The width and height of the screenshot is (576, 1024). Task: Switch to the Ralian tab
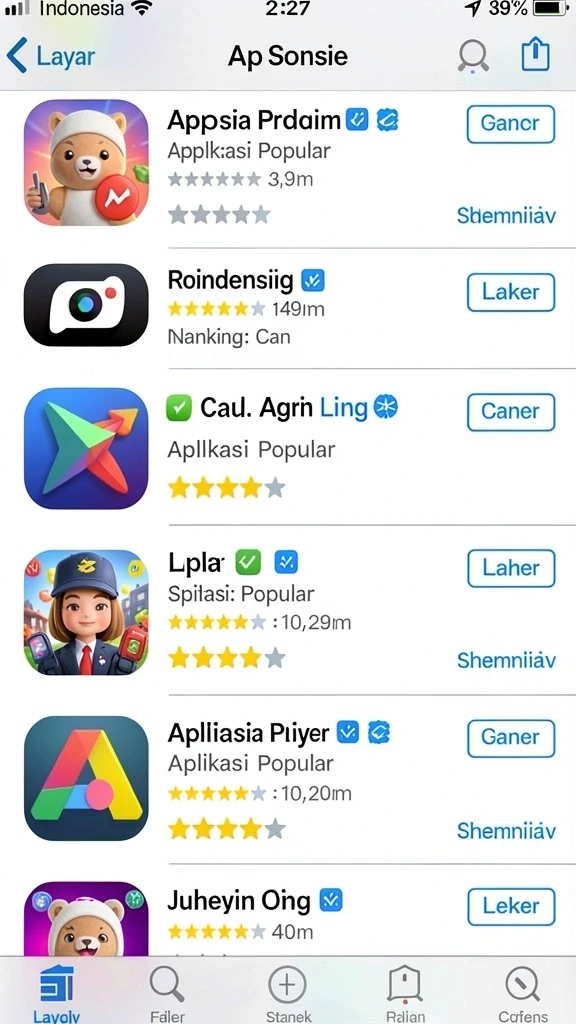406,993
